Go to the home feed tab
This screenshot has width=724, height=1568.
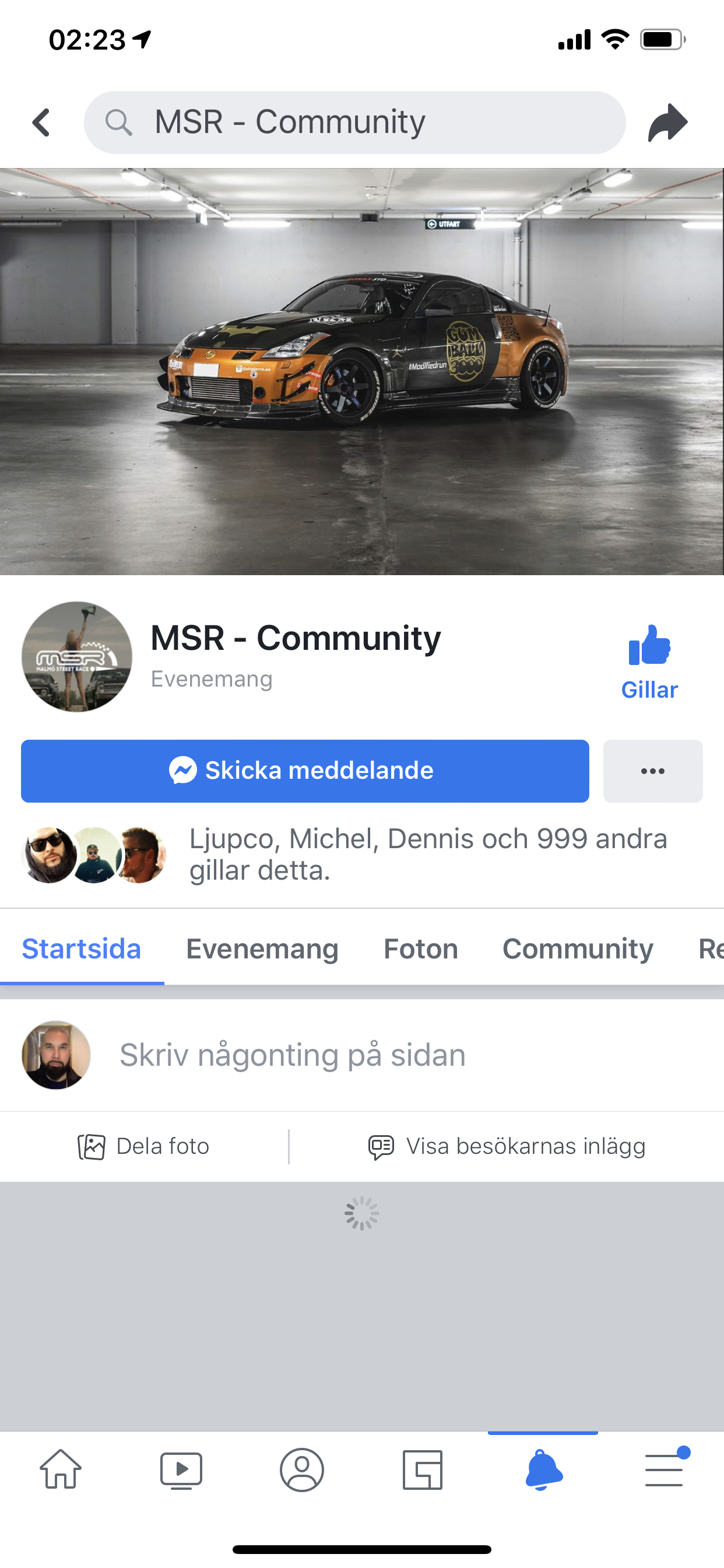[60, 1469]
